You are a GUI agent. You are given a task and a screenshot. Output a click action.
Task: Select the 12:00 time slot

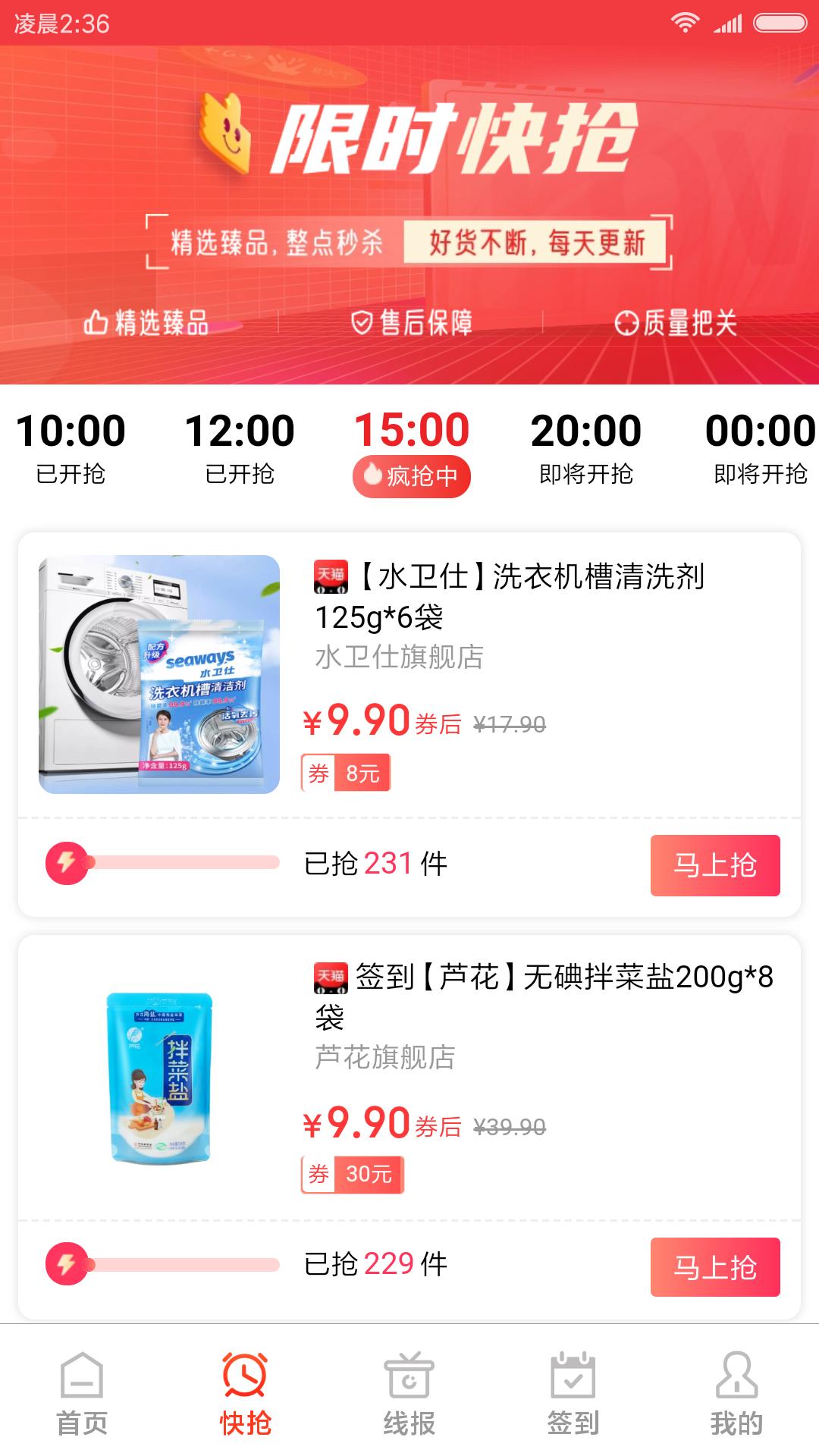tap(243, 449)
